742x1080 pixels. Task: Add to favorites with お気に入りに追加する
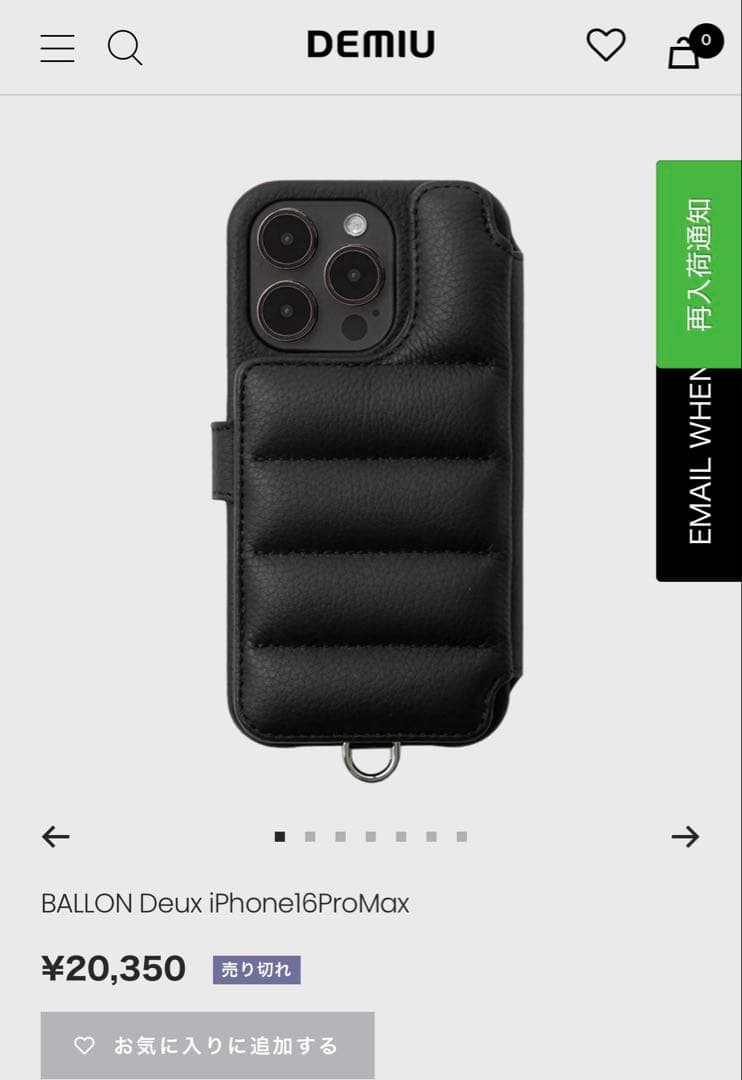[x=207, y=1046]
